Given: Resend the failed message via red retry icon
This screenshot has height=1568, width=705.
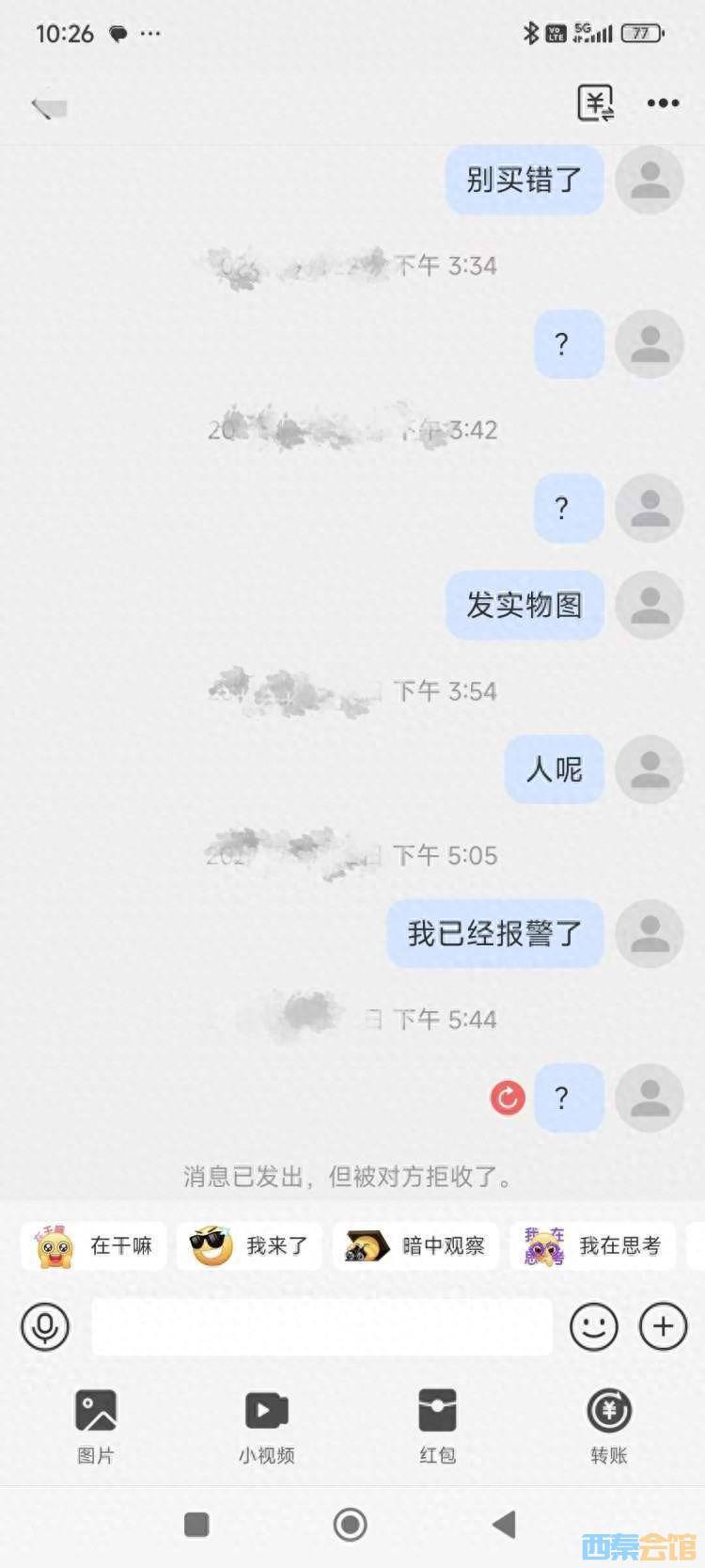Looking at the screenshot, I should click(508, 1097).
